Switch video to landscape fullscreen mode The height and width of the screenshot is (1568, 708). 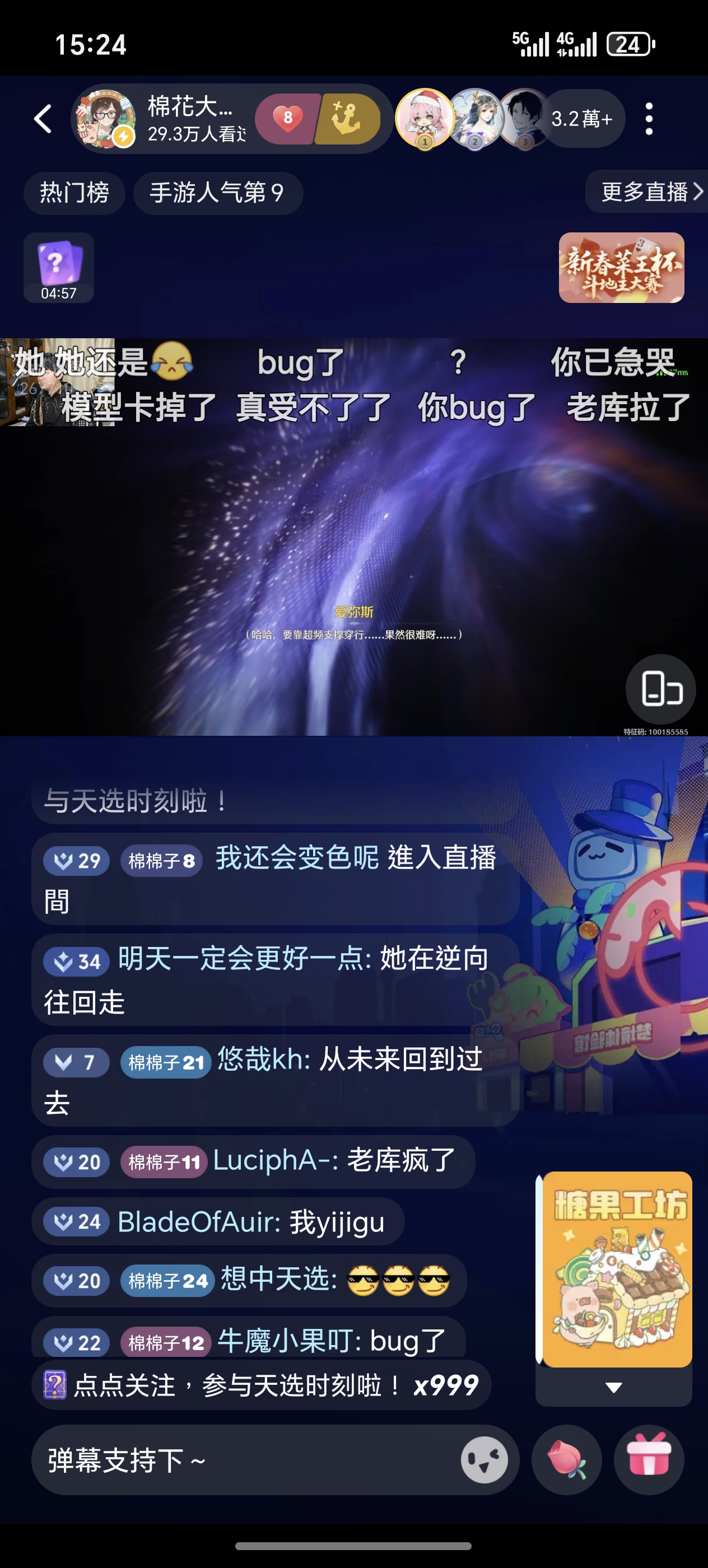(660, 689)
